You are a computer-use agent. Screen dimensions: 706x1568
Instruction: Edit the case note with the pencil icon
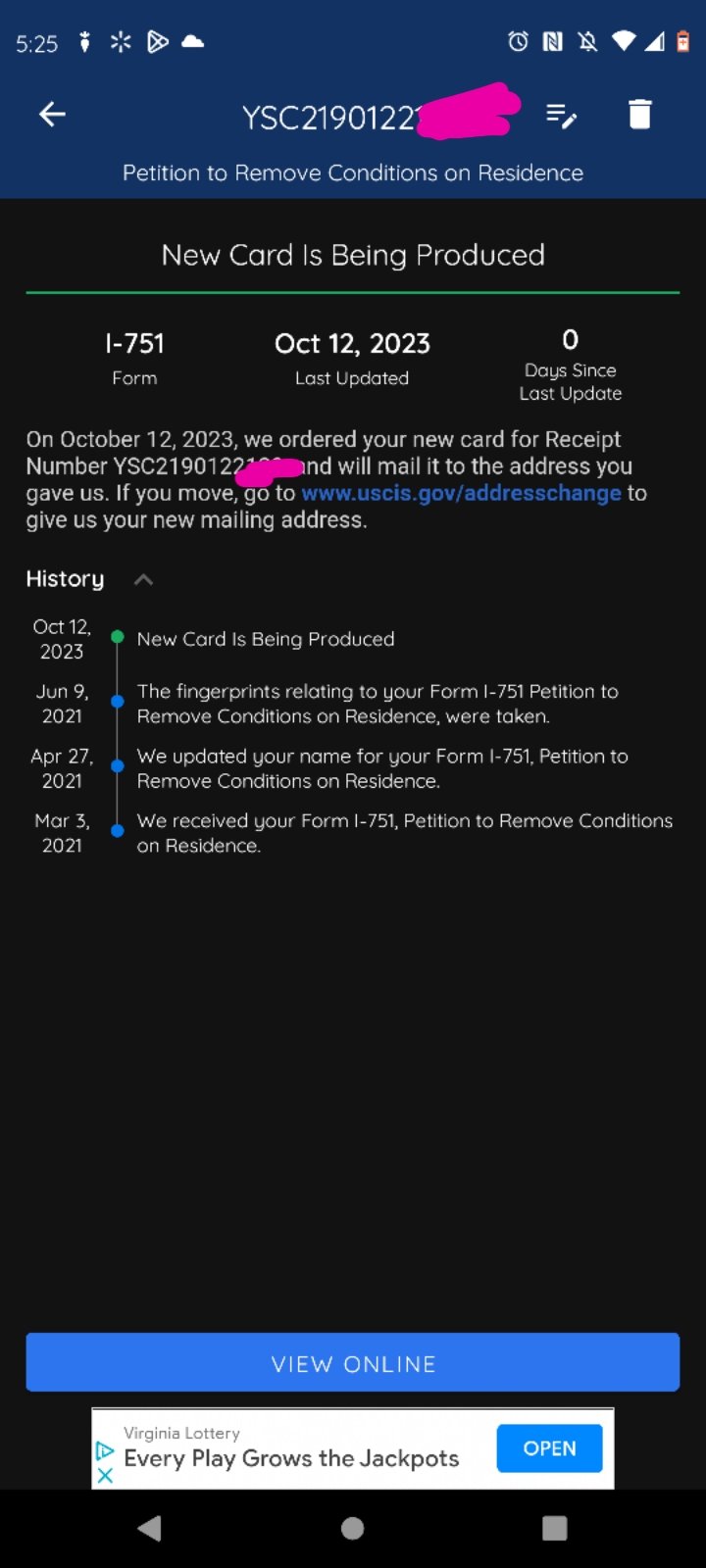[x=561, y=116]
